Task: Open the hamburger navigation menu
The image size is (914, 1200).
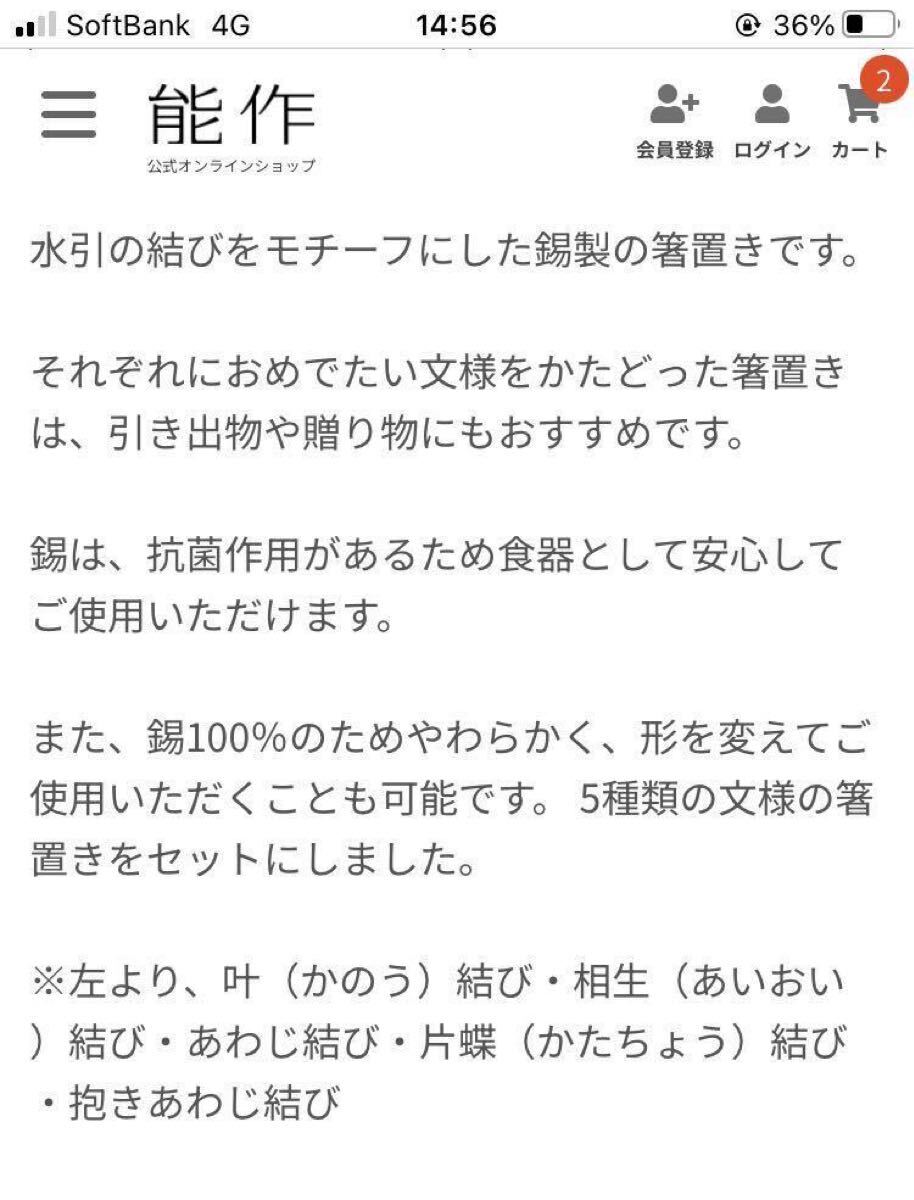Action: (x=69, y=115)
